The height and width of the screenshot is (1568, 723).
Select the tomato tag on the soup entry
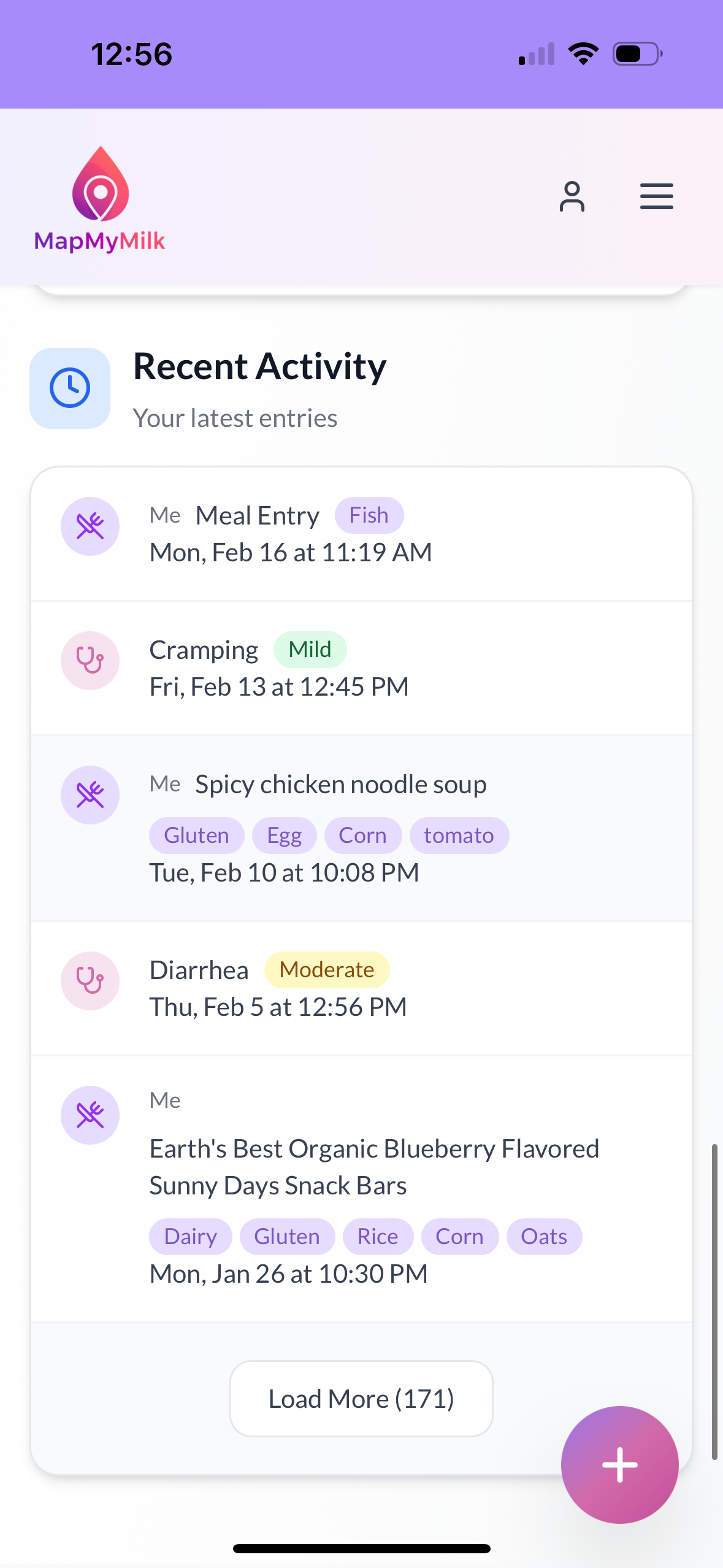[459, 835]
